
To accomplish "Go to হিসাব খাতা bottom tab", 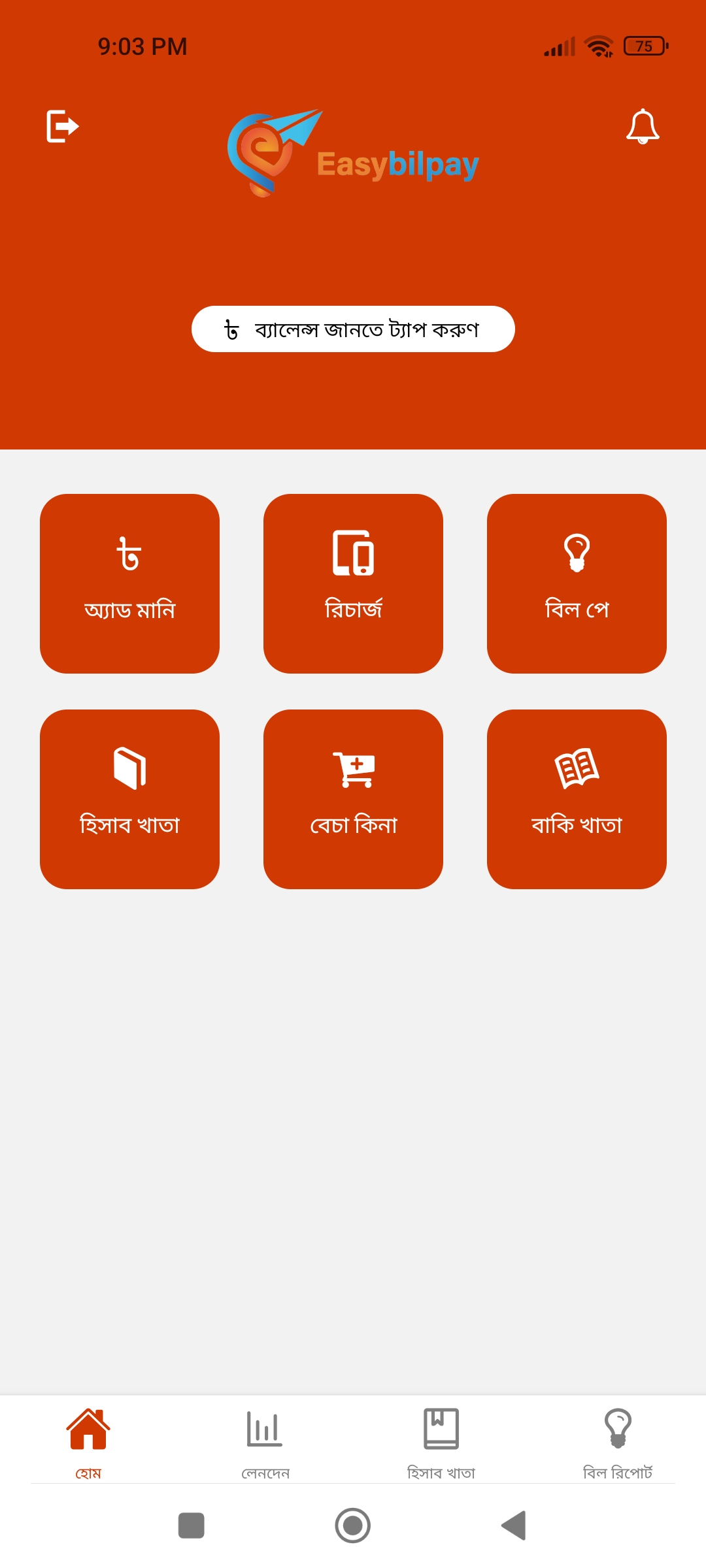I will point(441,1443).
